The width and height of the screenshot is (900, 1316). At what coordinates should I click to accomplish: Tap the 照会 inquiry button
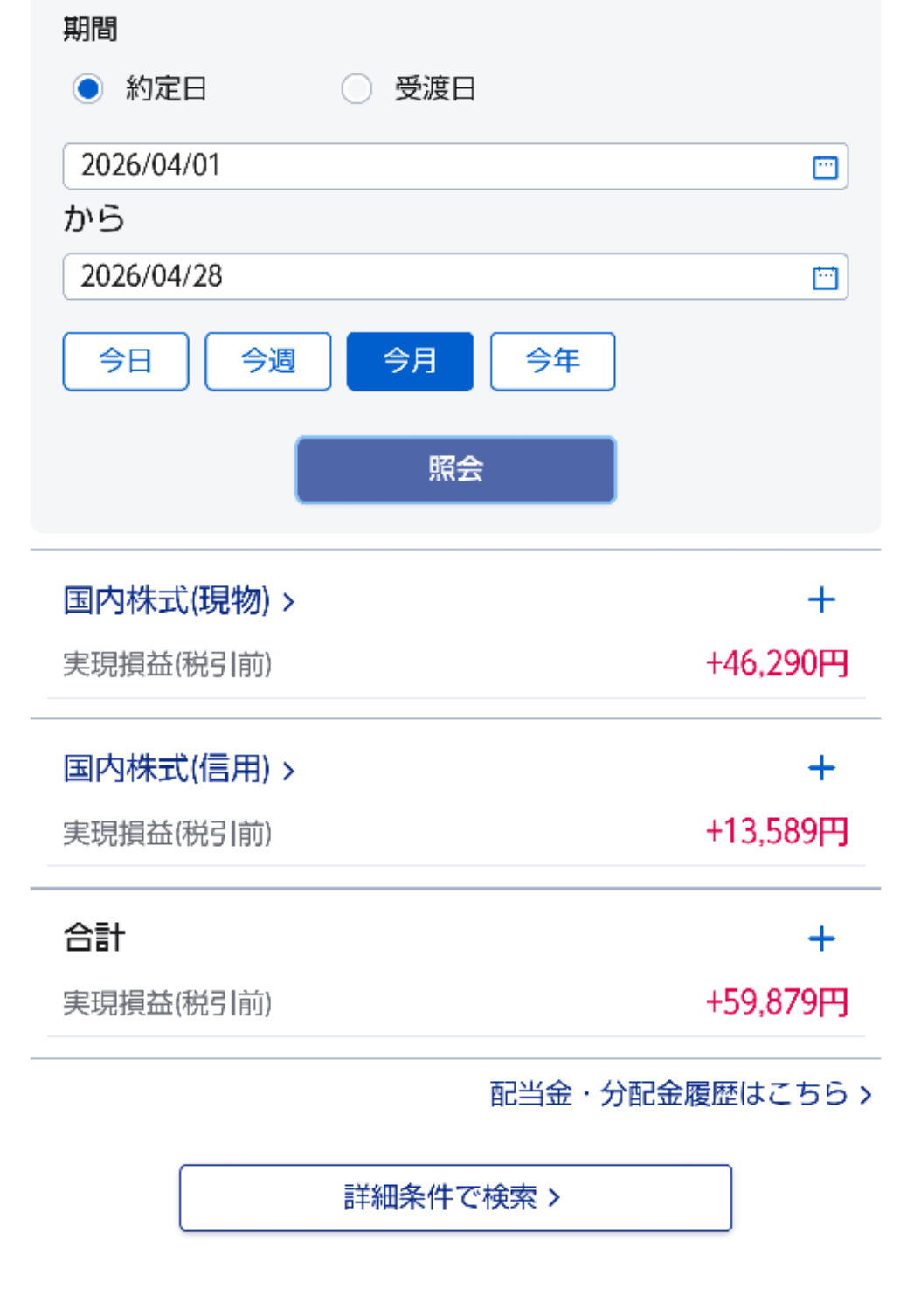[x=455, y=470]
